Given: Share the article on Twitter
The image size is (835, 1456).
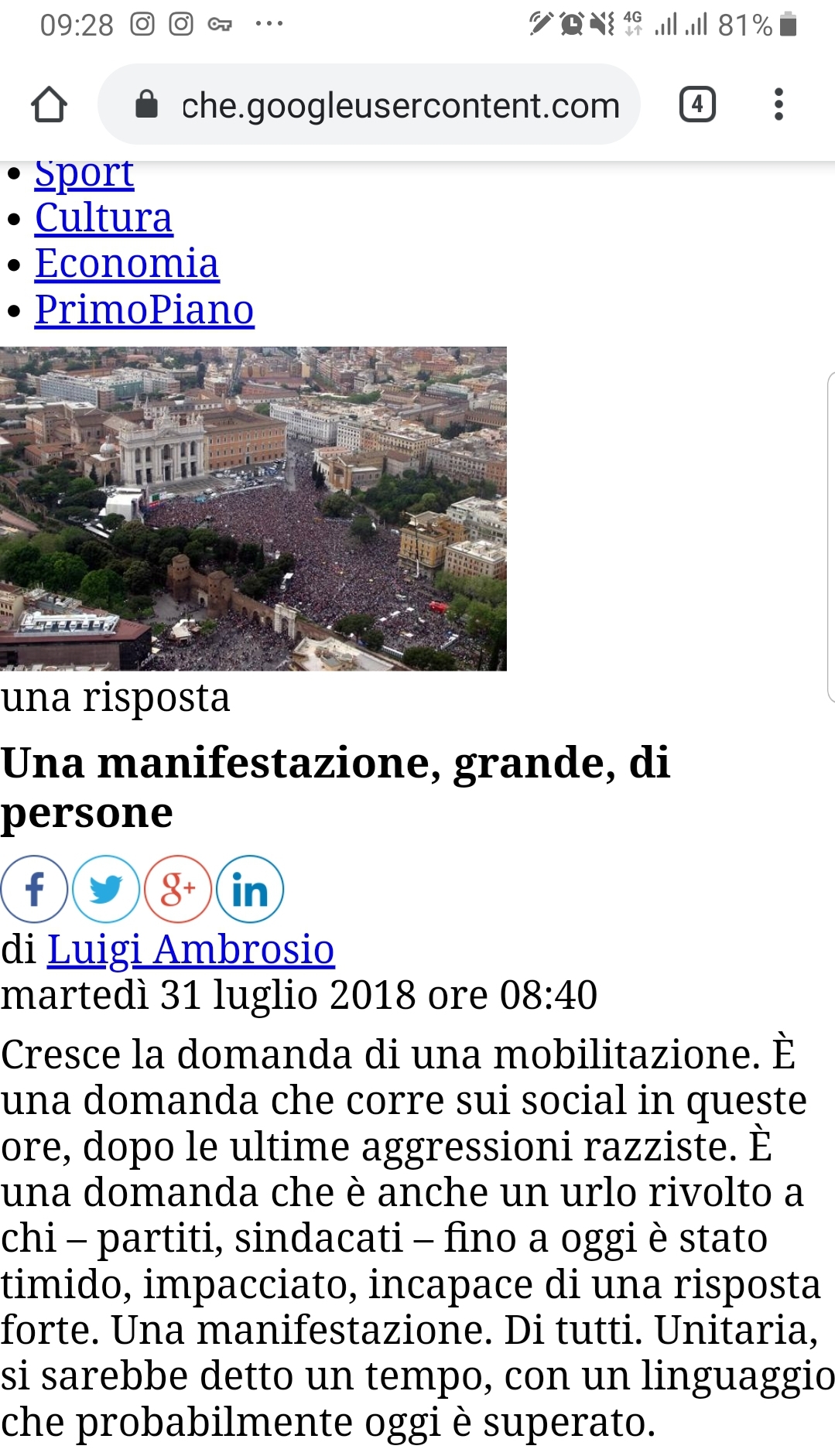Looking at the screenshot, I should pos(106,889).
